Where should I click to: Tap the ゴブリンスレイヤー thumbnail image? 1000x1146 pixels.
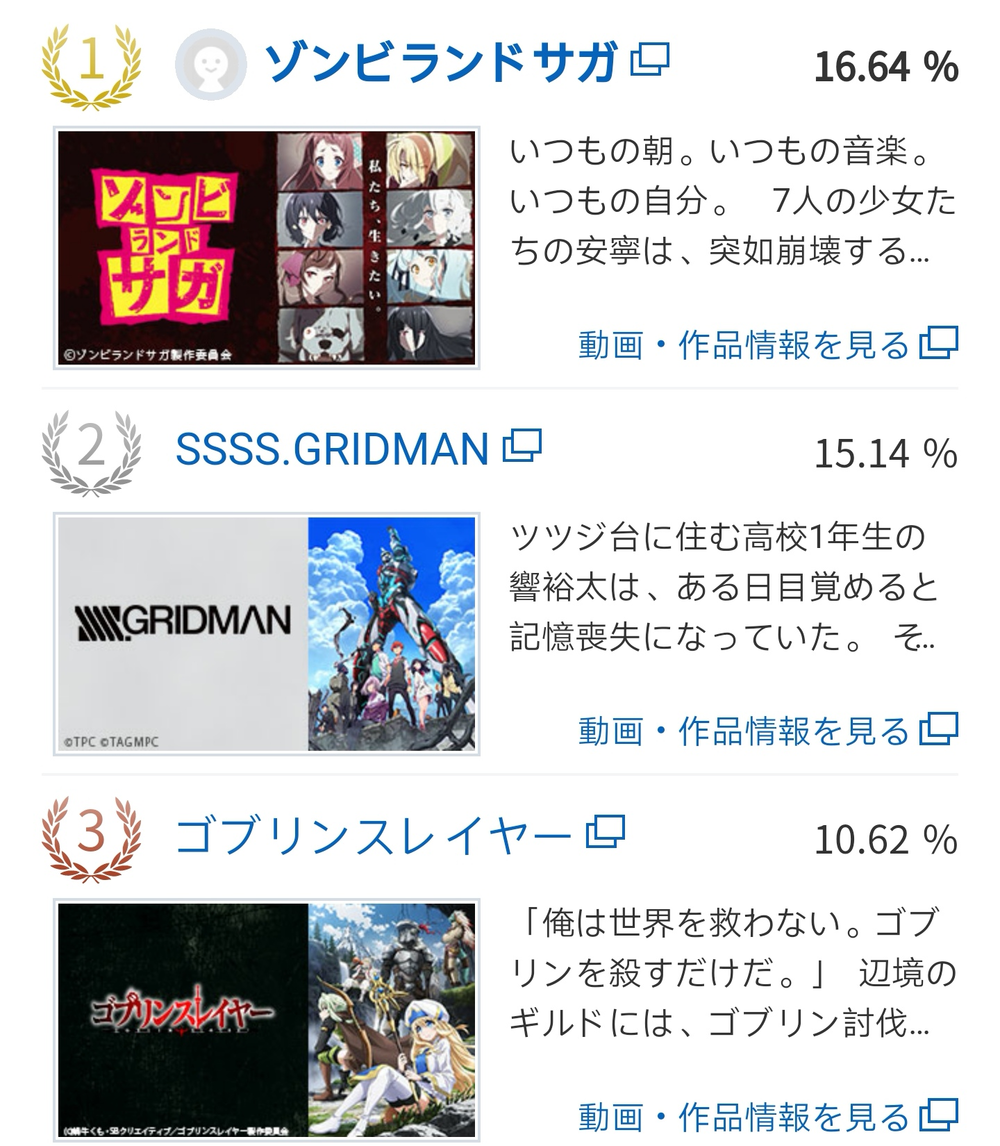pyautogui.click(x=267, y=1019)
